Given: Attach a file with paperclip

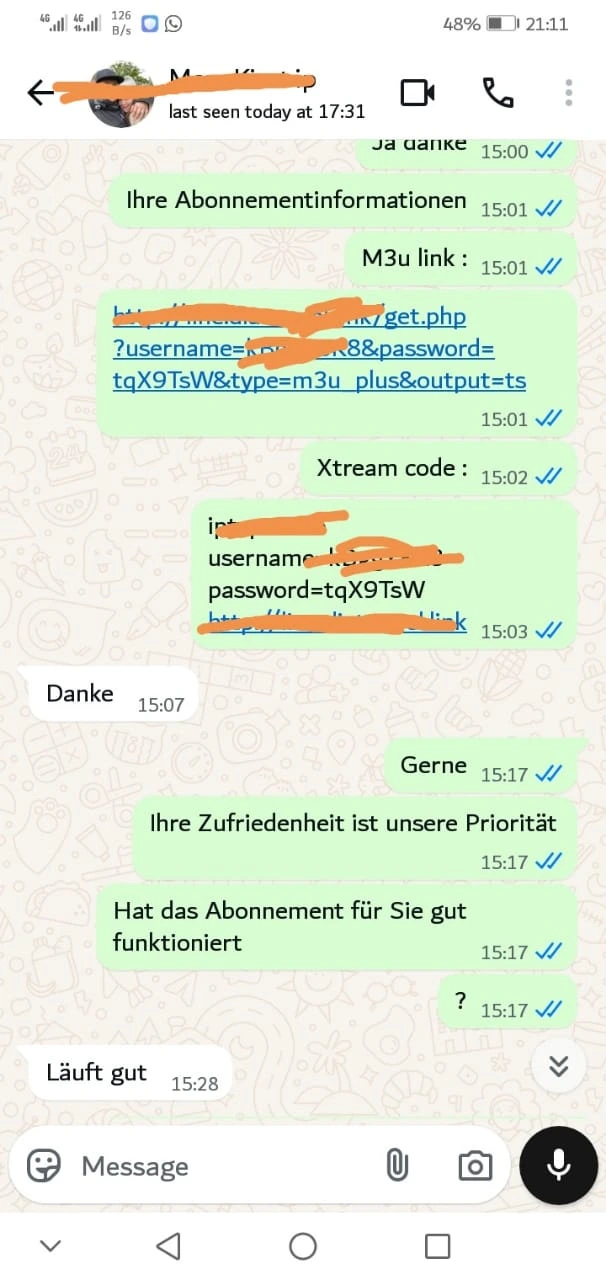Looking at the screenshot, I should pyautogui.click(x=397, y=1166).
